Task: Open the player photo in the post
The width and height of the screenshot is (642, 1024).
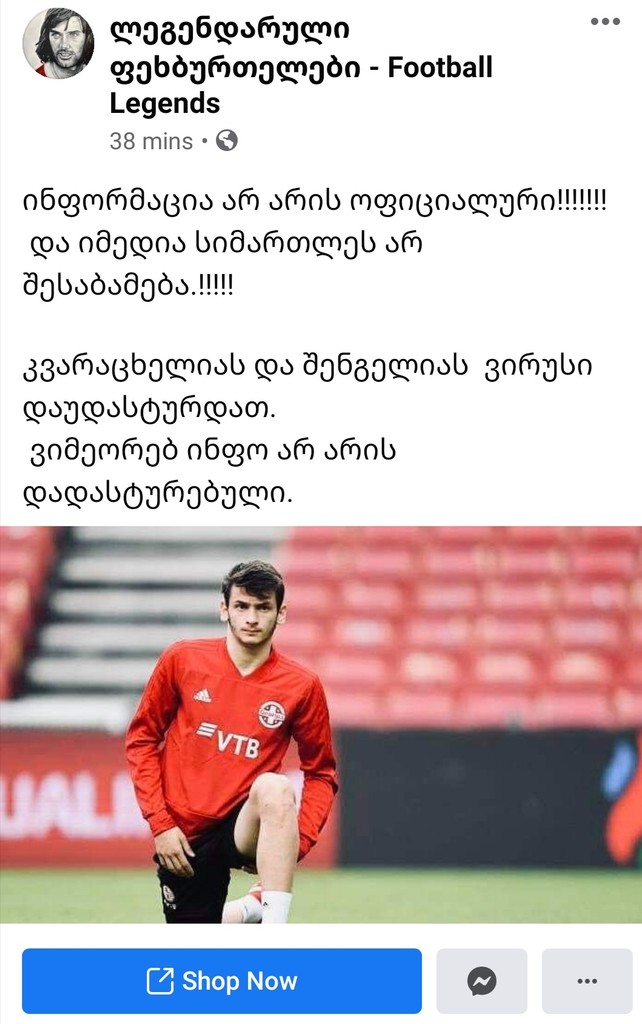Action: 321,724
